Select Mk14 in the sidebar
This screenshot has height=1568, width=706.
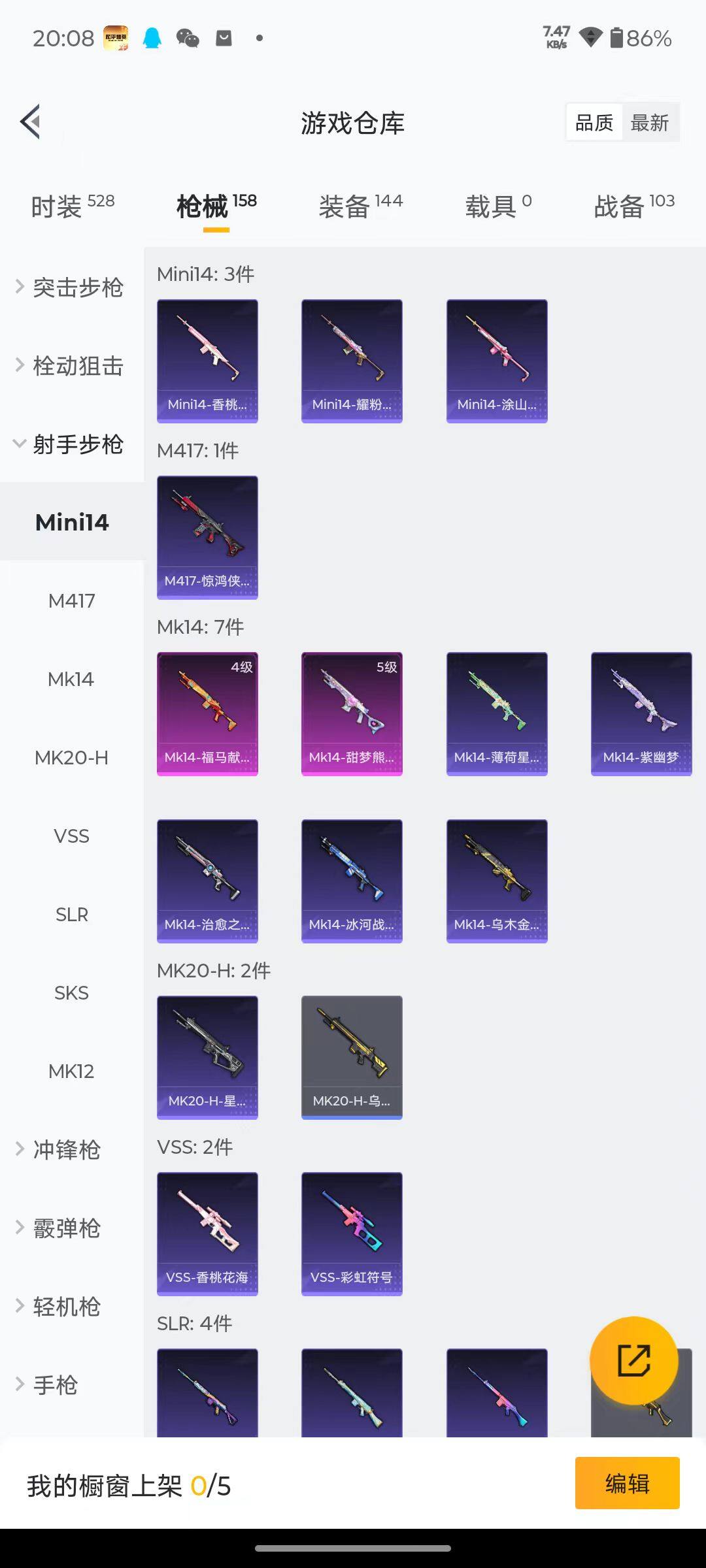(71, 679)
